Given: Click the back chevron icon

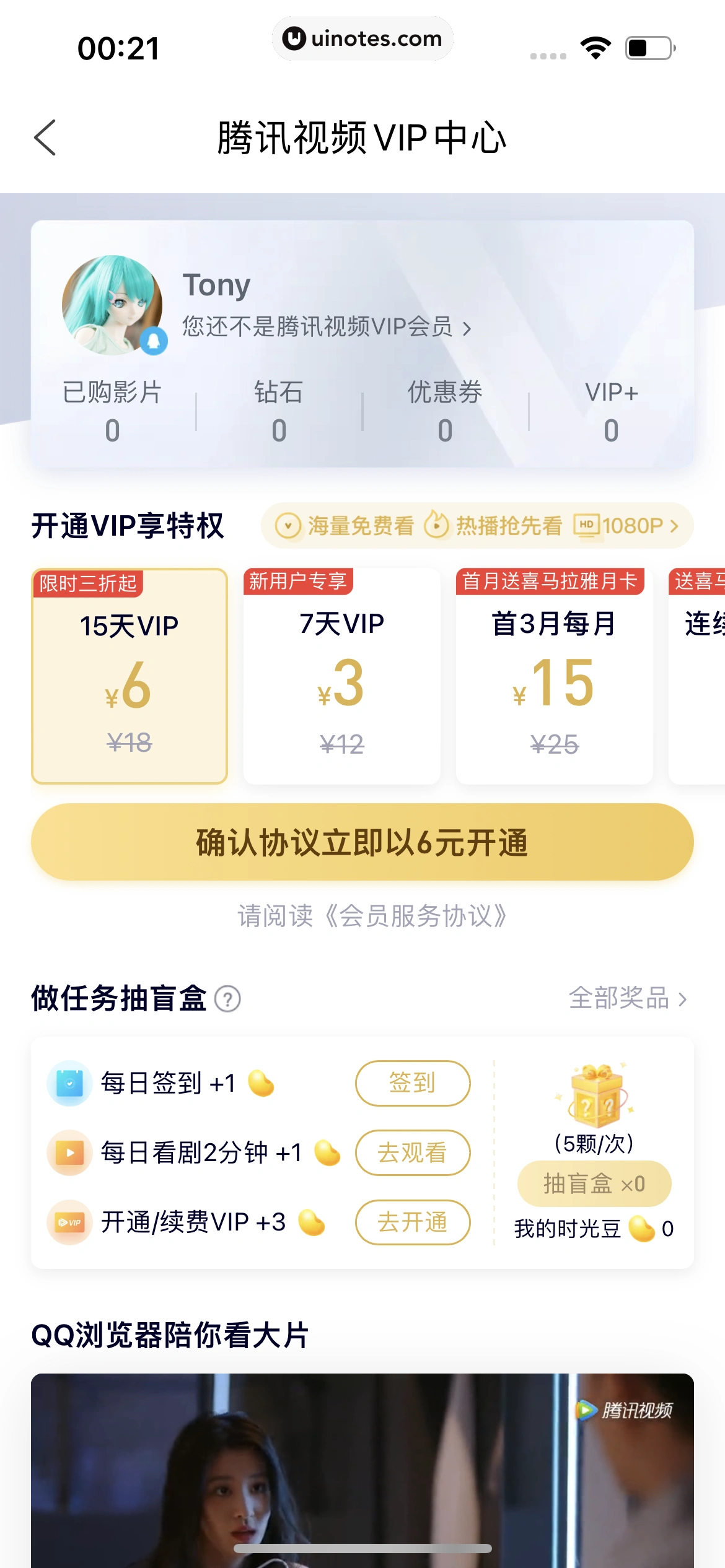Looking at the screenshot, I should (45, 139).
